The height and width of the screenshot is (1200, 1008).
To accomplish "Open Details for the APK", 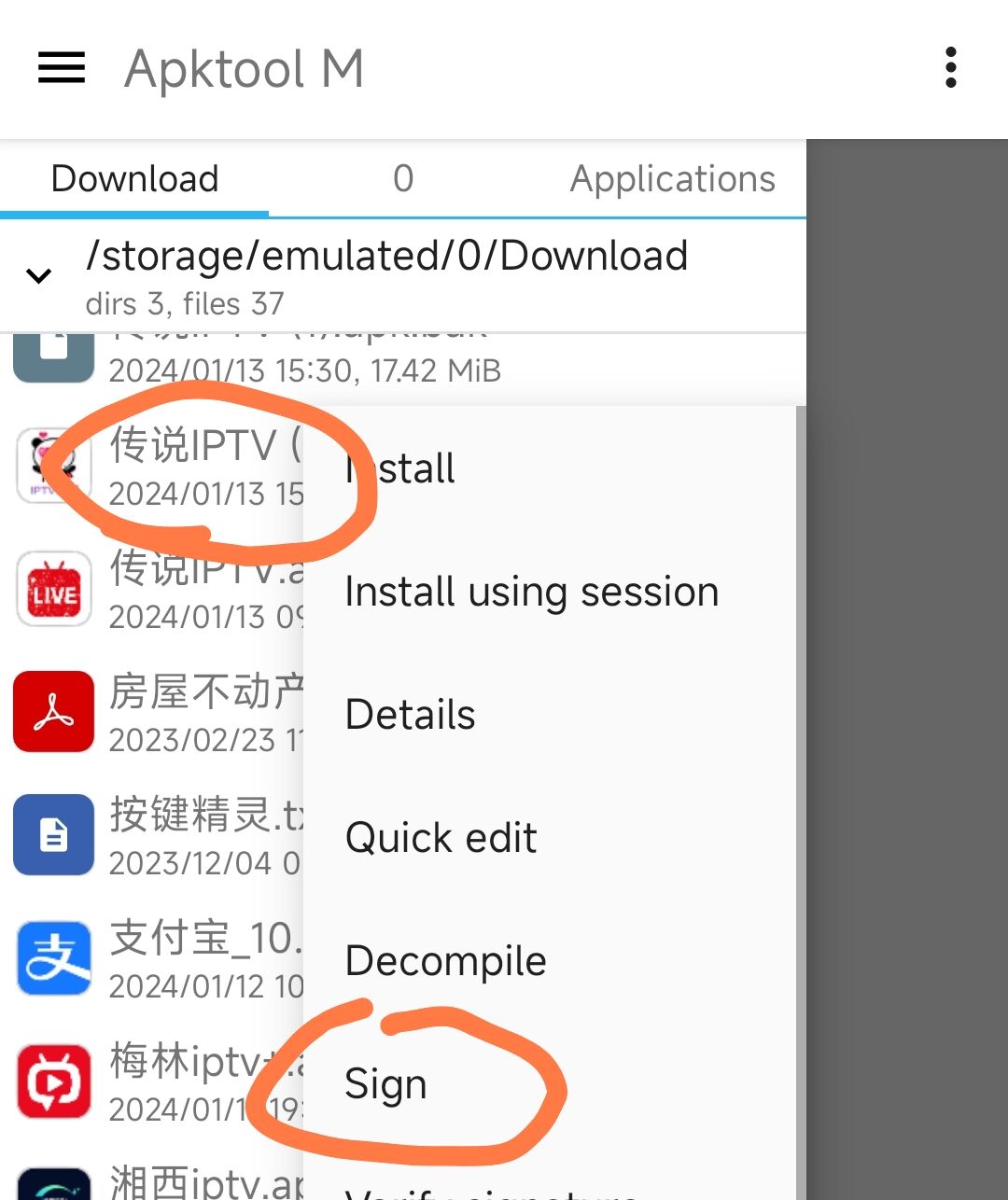I will point(411,715).
